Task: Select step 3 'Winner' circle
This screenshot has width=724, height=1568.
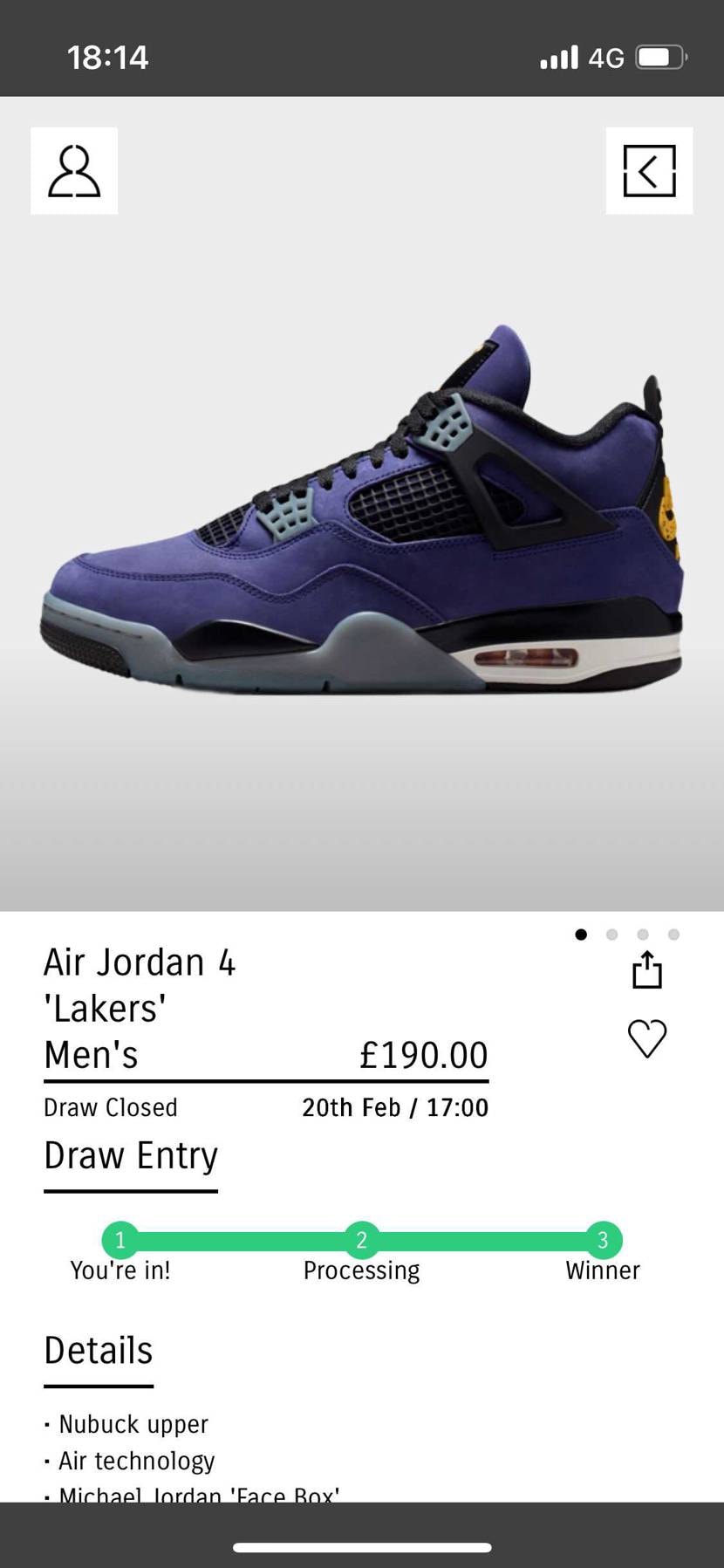Action: tap(602, 1240)
